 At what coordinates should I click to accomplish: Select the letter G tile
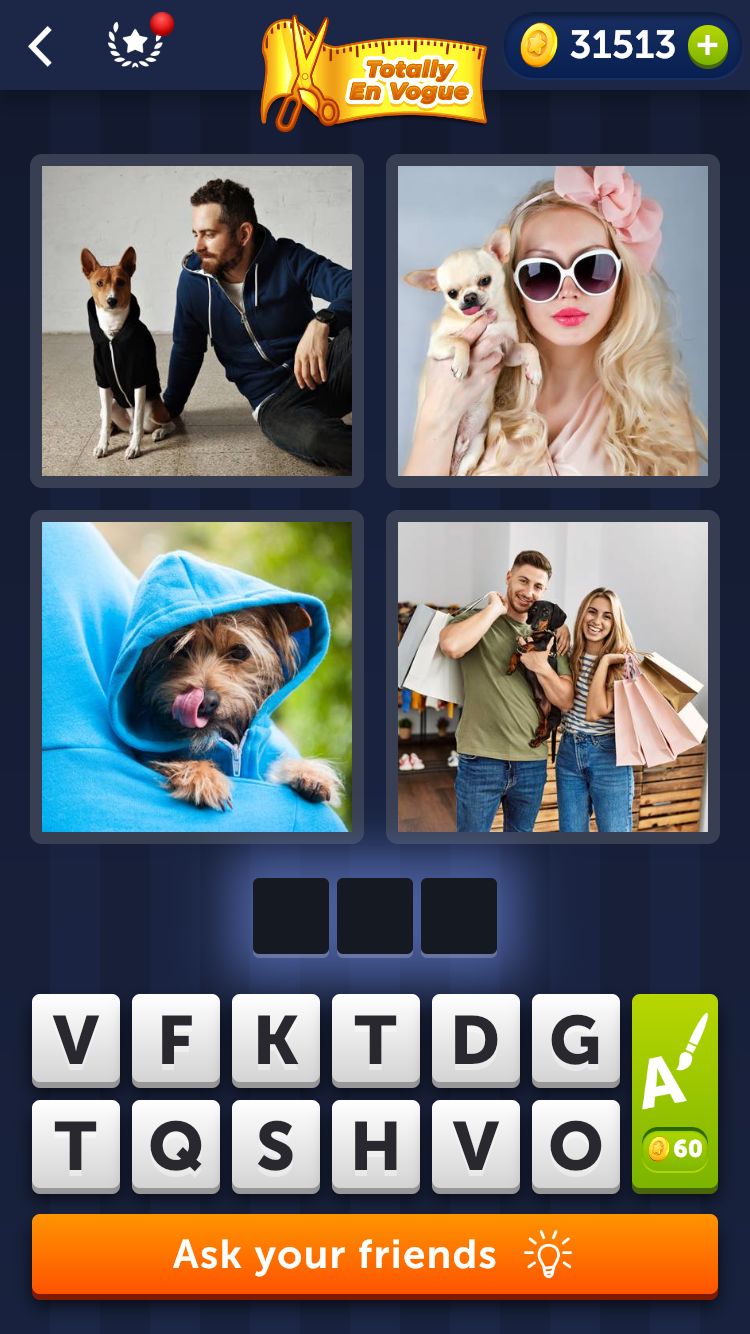(576, 1040)
